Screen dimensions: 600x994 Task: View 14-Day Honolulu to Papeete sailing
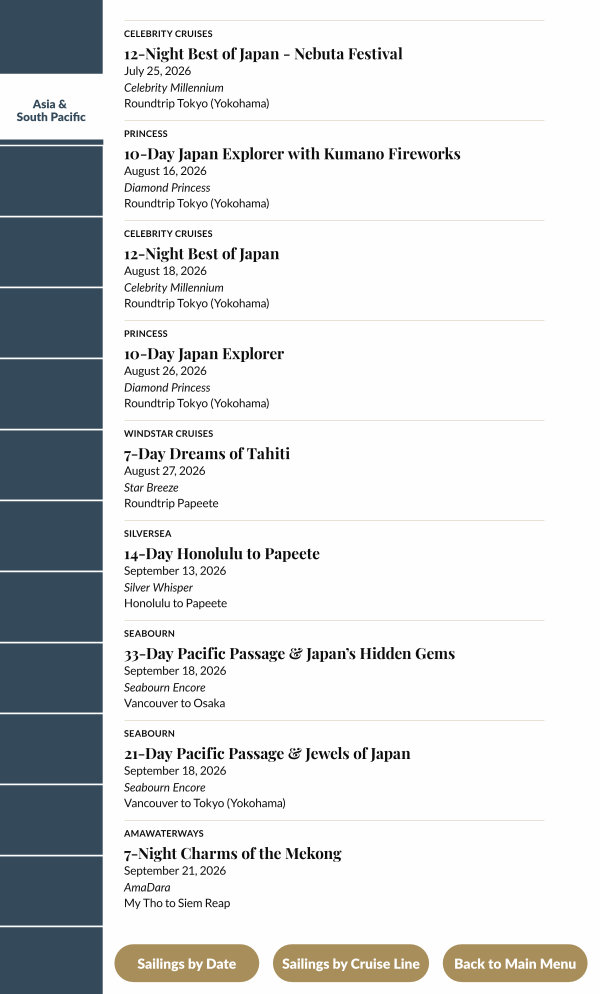click(x=222, y=554)
